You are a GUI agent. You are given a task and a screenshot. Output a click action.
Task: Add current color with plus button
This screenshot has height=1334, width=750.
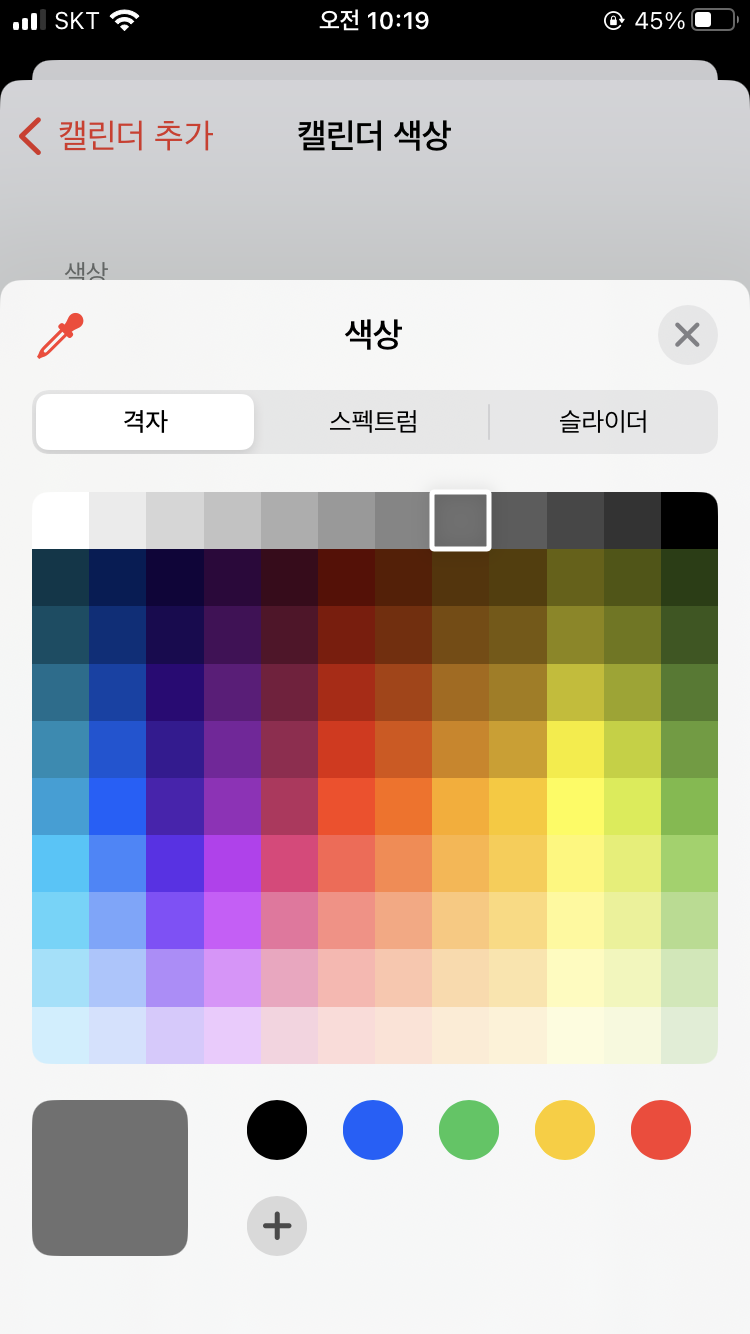tap(277, 1226)
